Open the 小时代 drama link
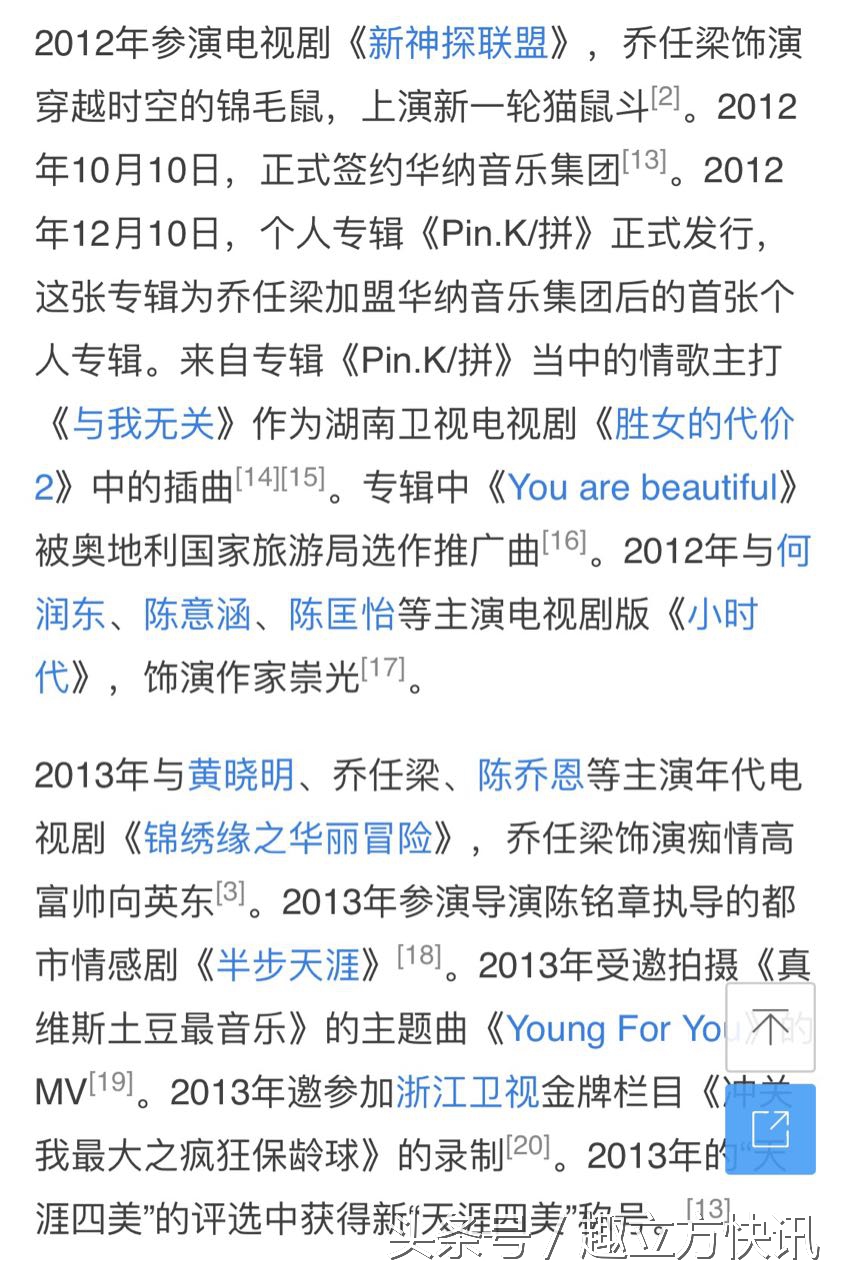 719,614
